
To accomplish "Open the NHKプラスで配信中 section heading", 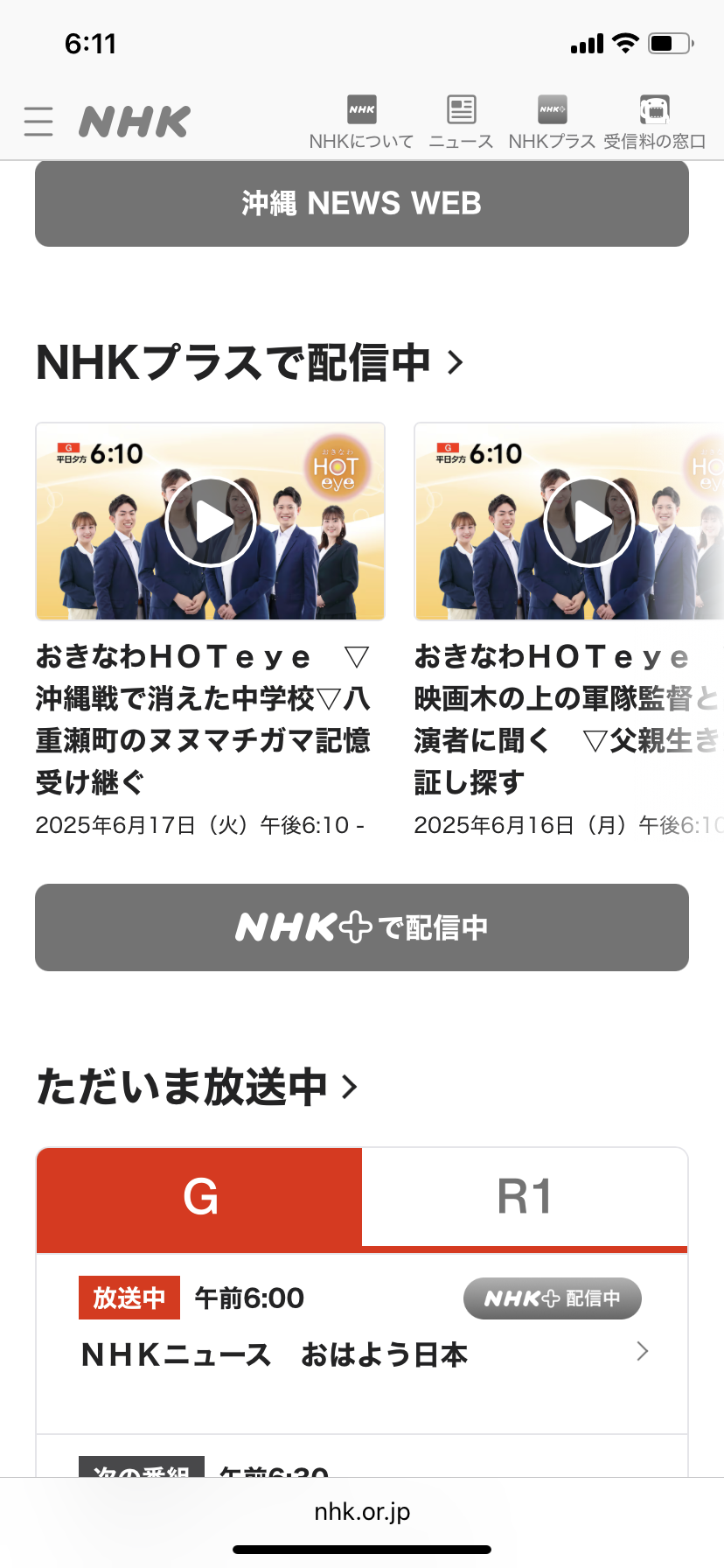I will point(249,362).
